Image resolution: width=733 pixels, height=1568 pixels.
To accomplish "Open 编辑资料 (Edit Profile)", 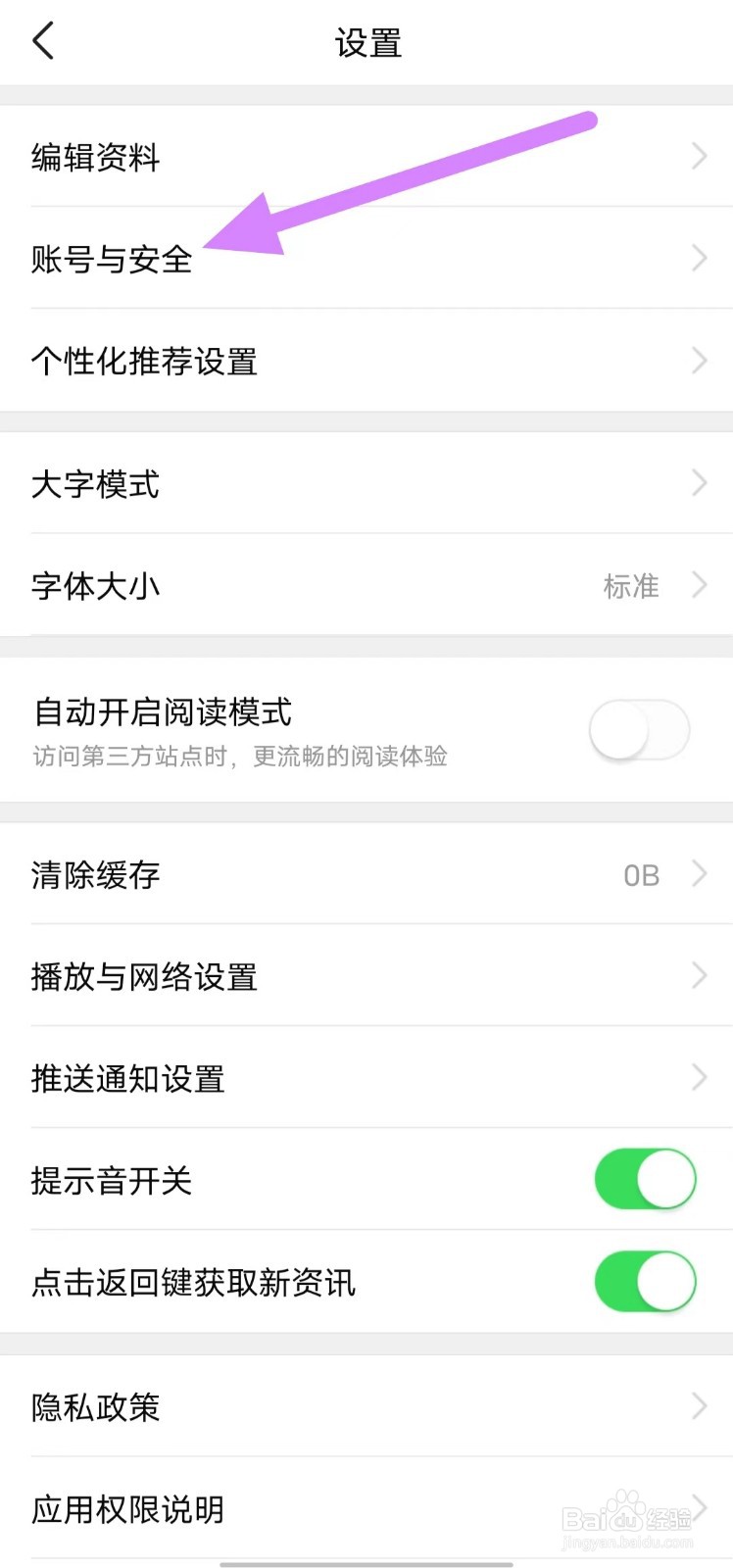I will [x=96, y=157].
